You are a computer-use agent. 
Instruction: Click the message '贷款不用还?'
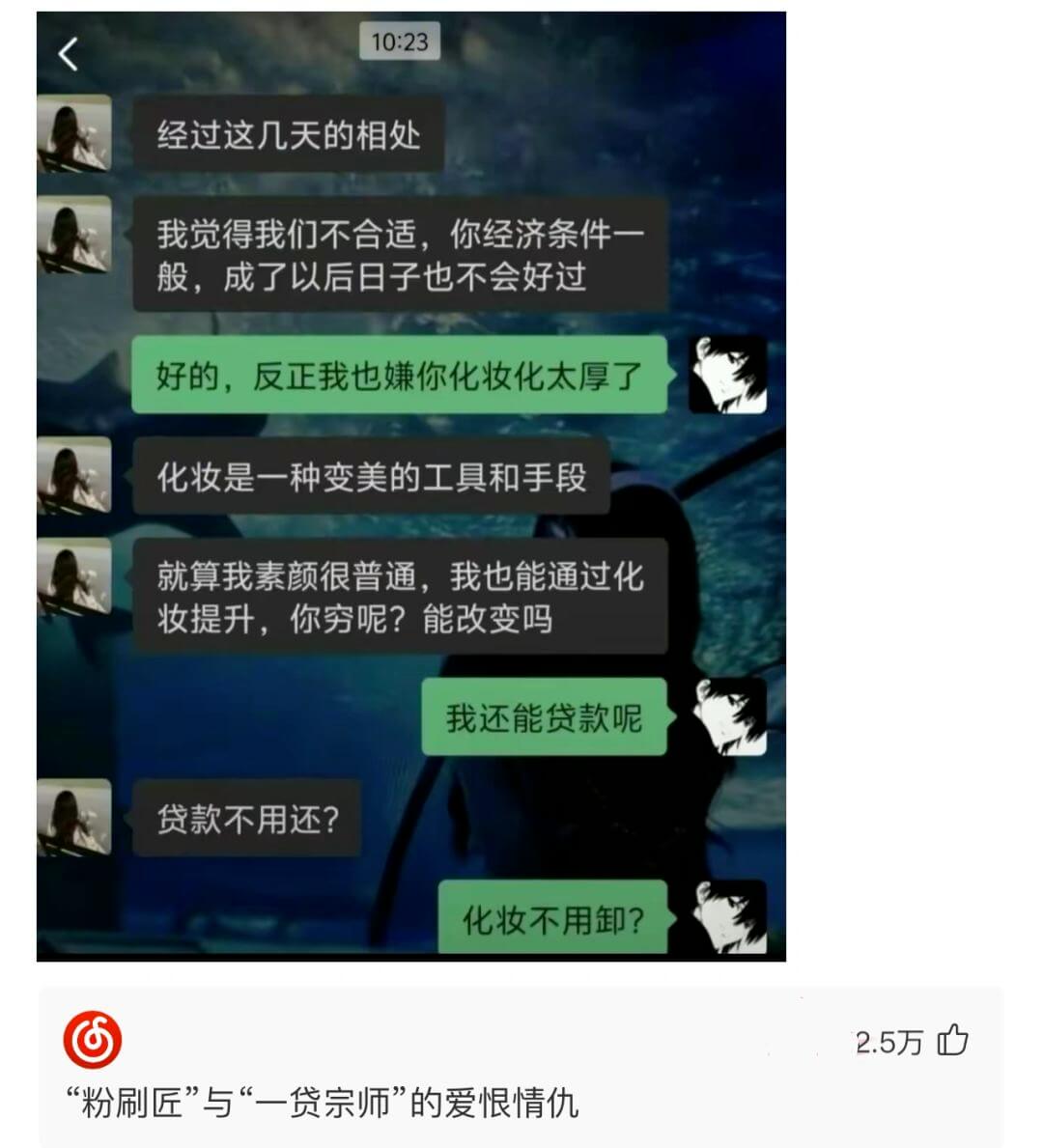(247, 817)
